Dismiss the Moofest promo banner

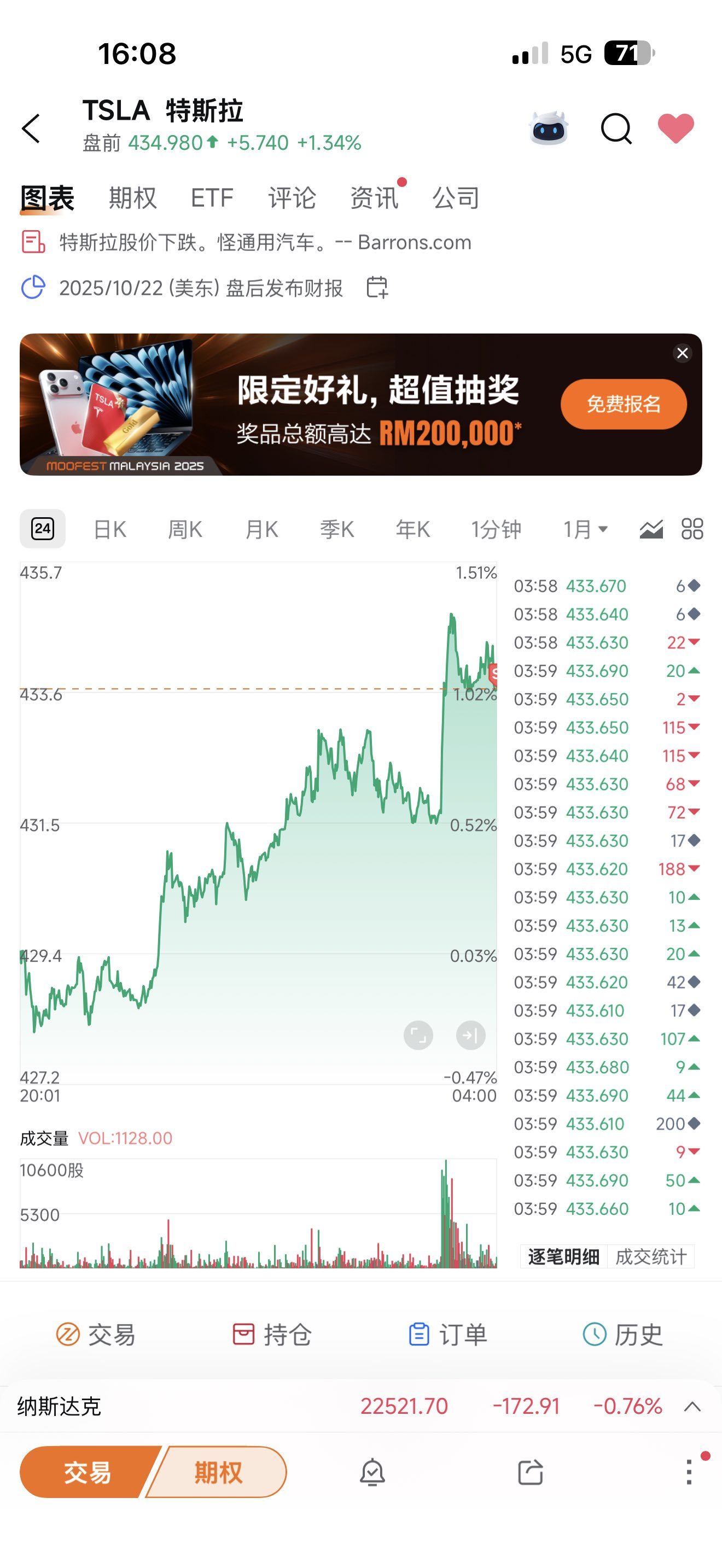point(683,353)
